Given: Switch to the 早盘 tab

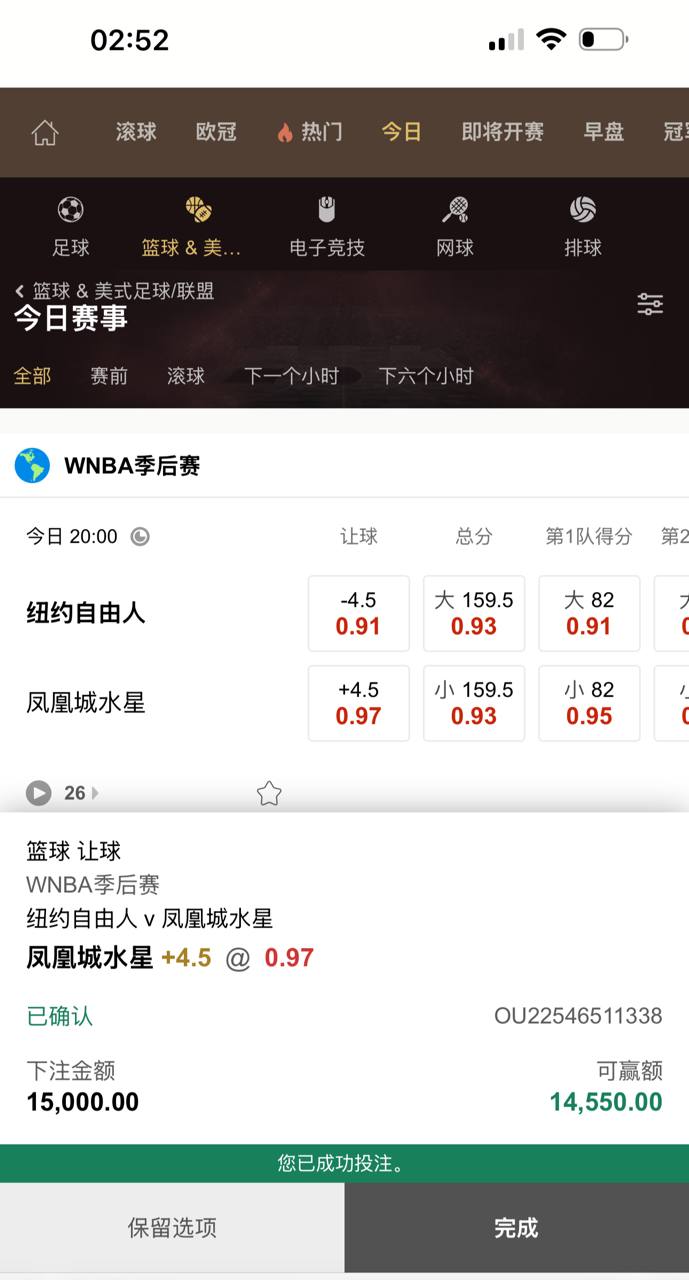Looking at the screenshot, I should coord(604,132).
